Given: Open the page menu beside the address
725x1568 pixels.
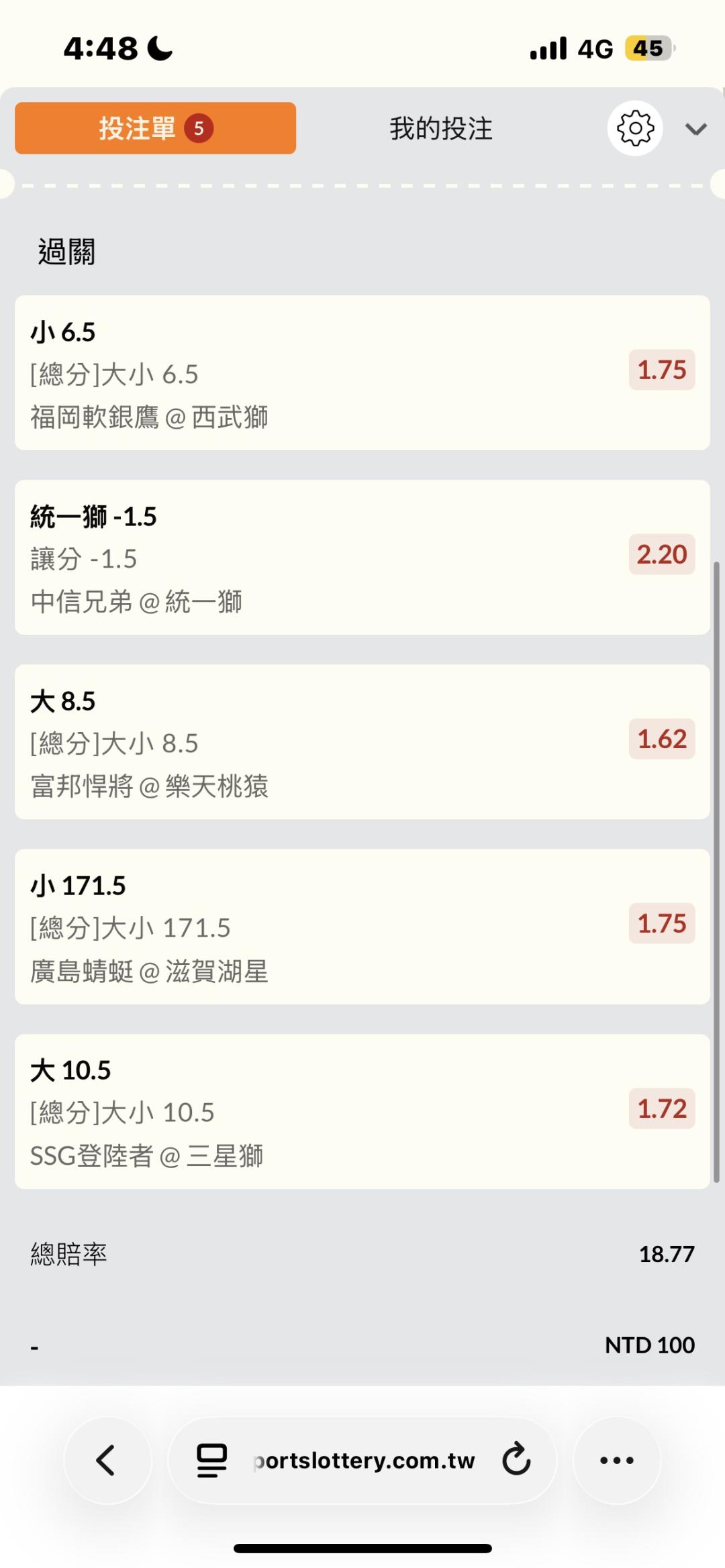Looking at the screenshot, I should click(211, 1460).
